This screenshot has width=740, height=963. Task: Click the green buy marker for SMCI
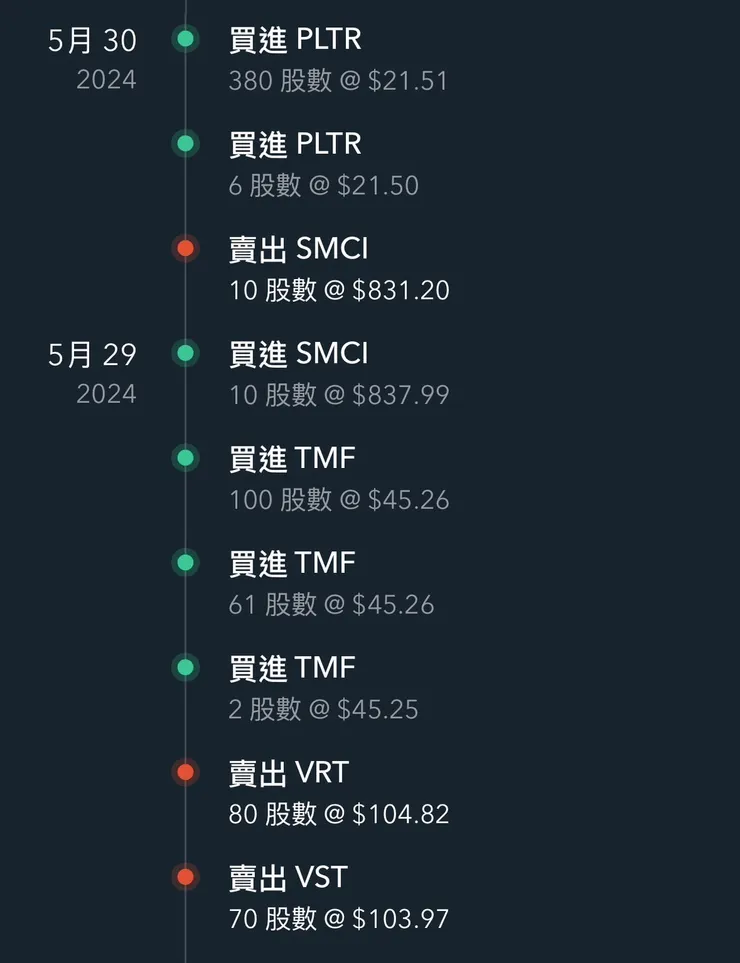pyautogui.click(x=185, y=353)
